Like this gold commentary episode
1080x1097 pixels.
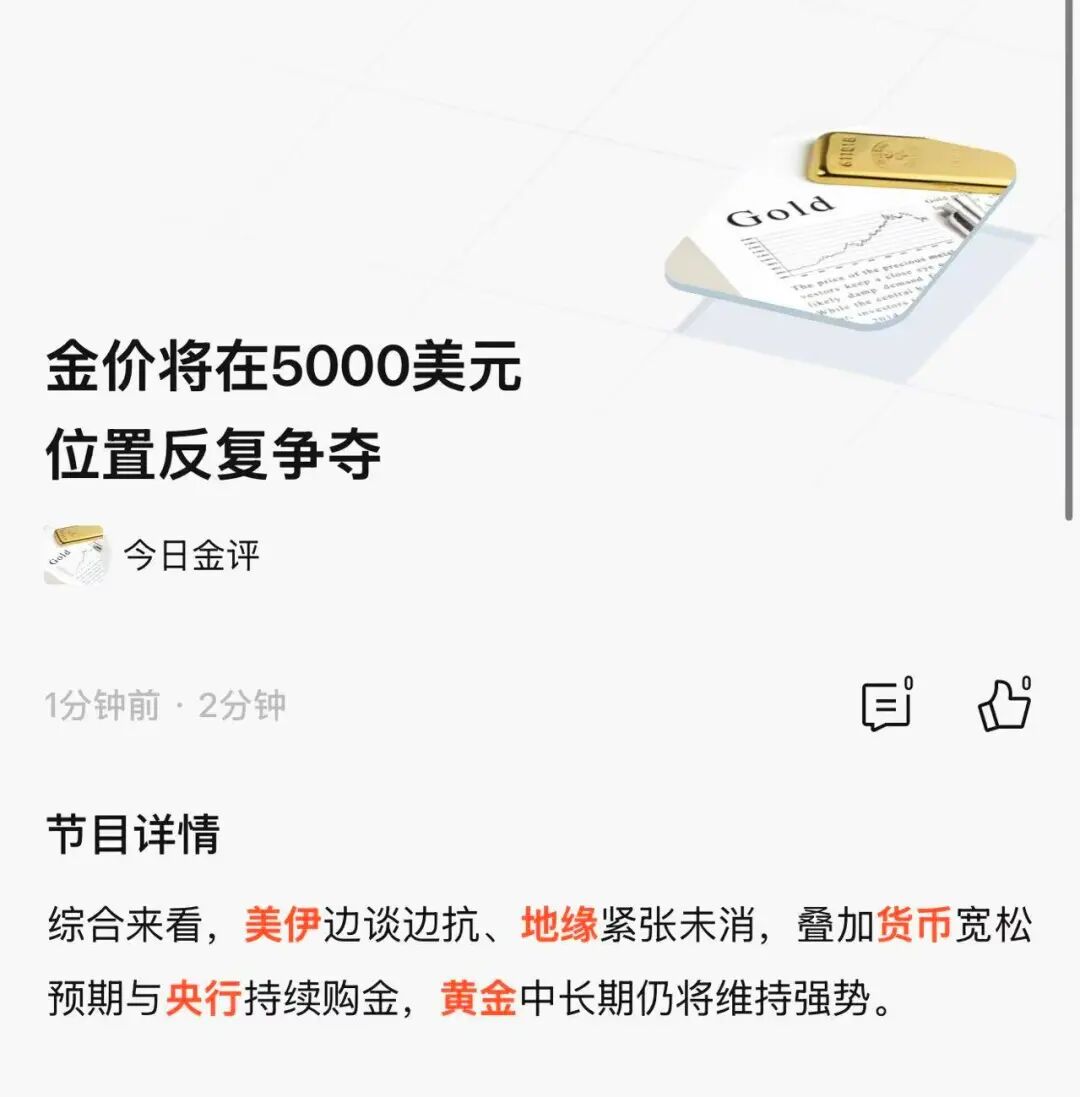click(1003, 705)
